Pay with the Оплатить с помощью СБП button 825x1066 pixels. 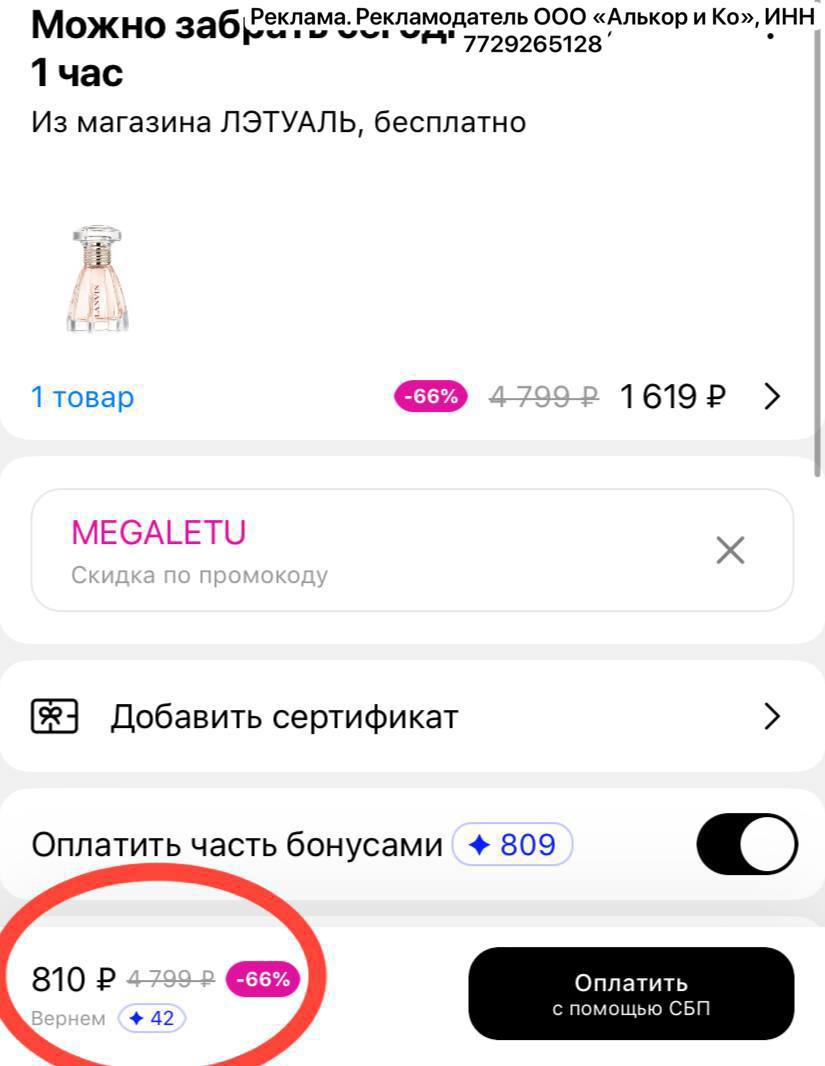631,994
